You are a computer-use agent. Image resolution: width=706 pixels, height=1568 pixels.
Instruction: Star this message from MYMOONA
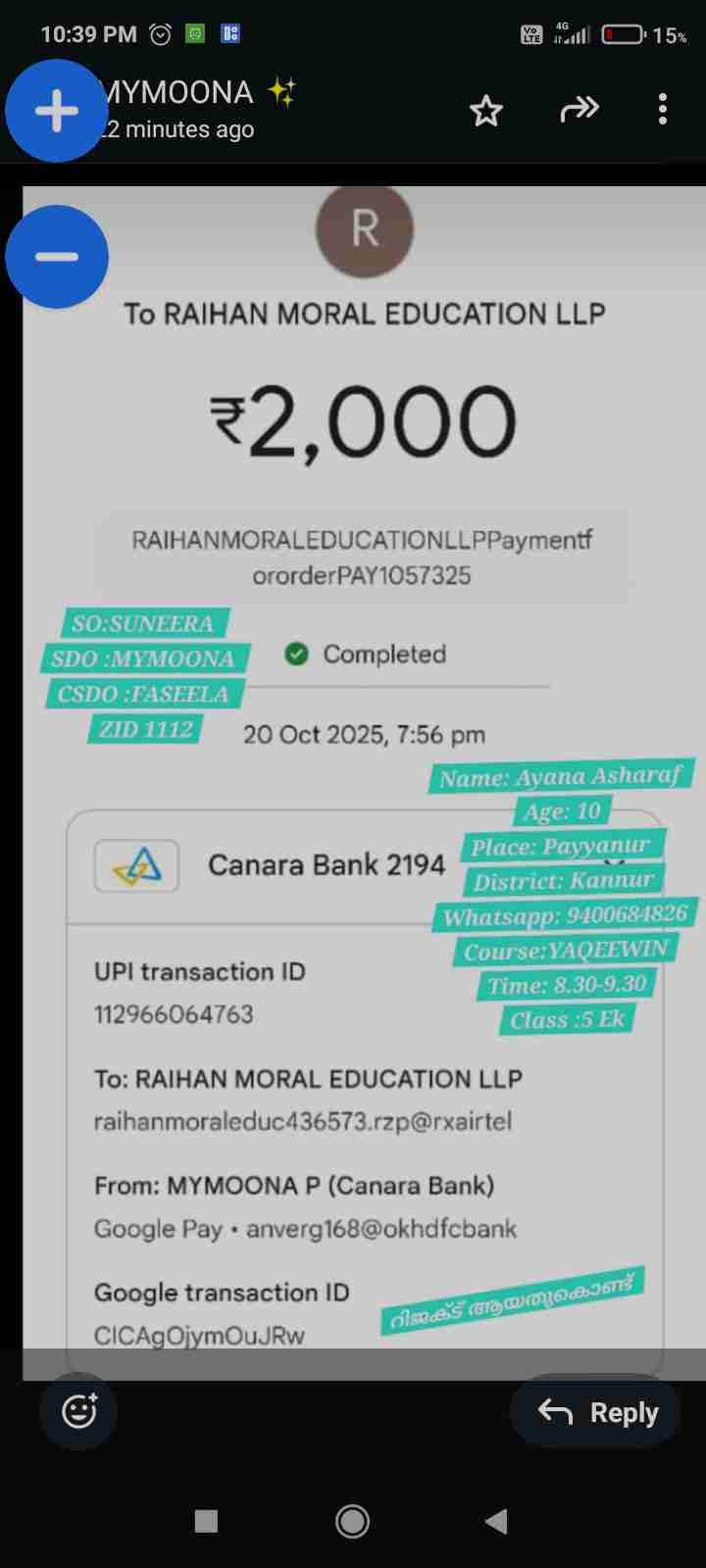click(x=486, y=110)
